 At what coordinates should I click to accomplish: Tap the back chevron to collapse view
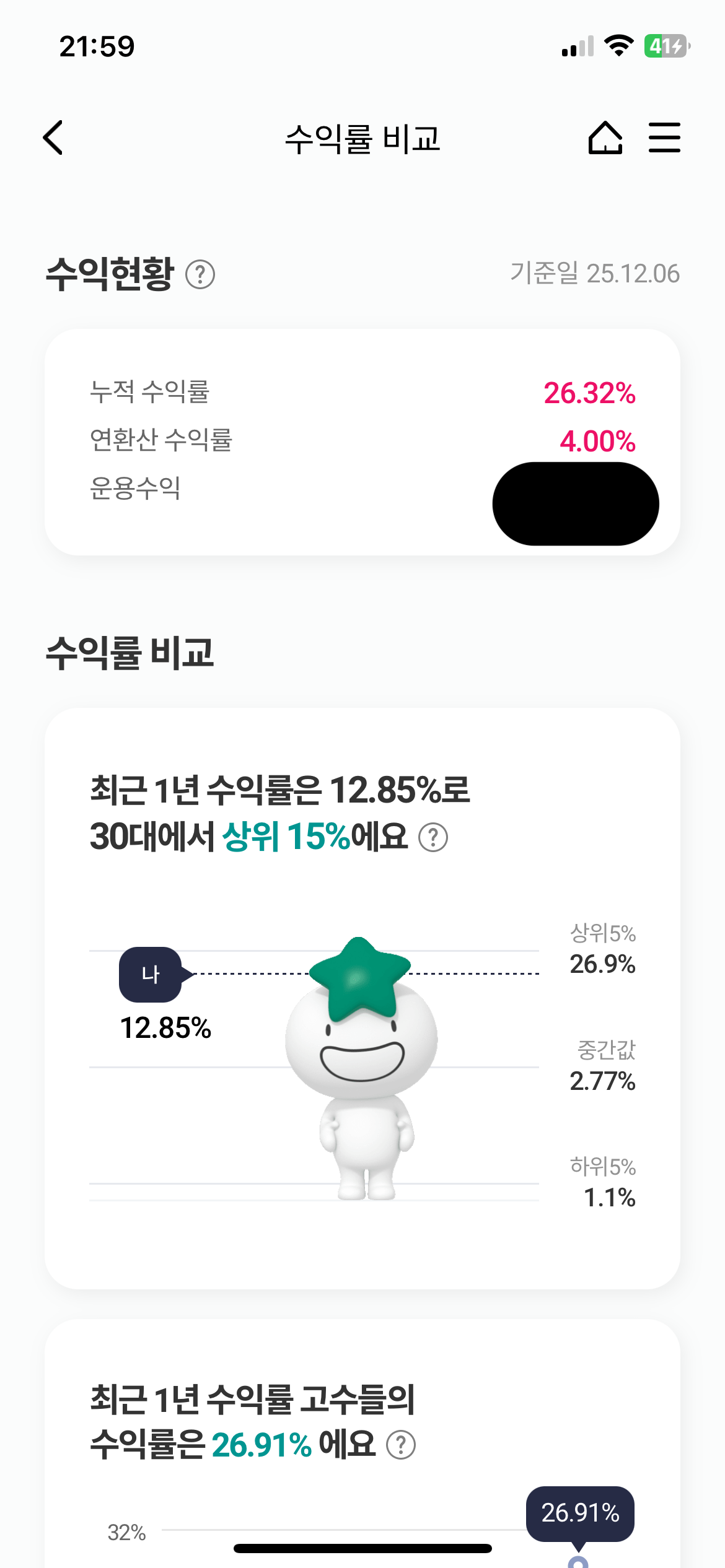point(53,139)
